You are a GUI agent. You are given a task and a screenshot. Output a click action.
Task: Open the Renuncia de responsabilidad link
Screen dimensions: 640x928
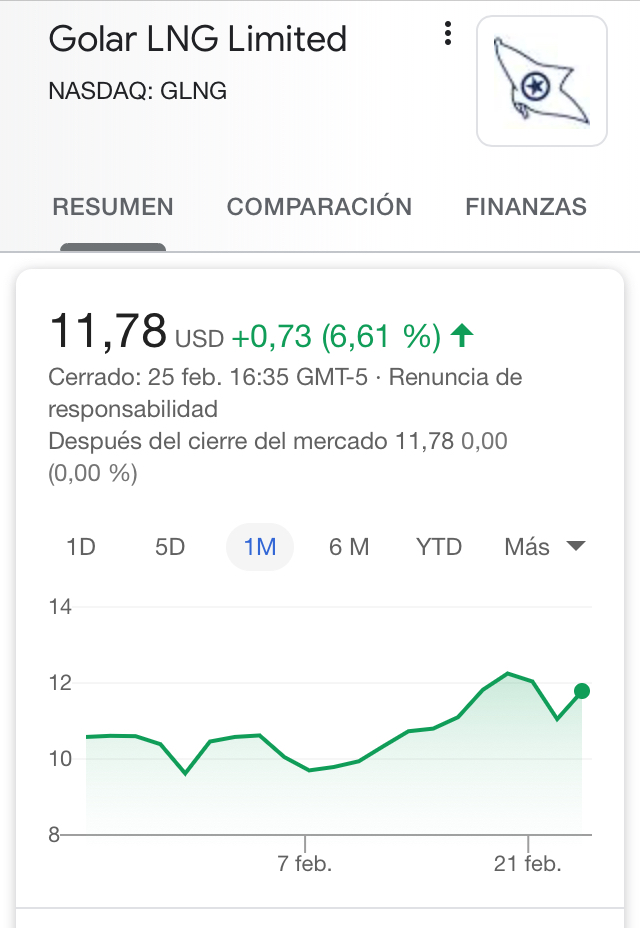285,393
